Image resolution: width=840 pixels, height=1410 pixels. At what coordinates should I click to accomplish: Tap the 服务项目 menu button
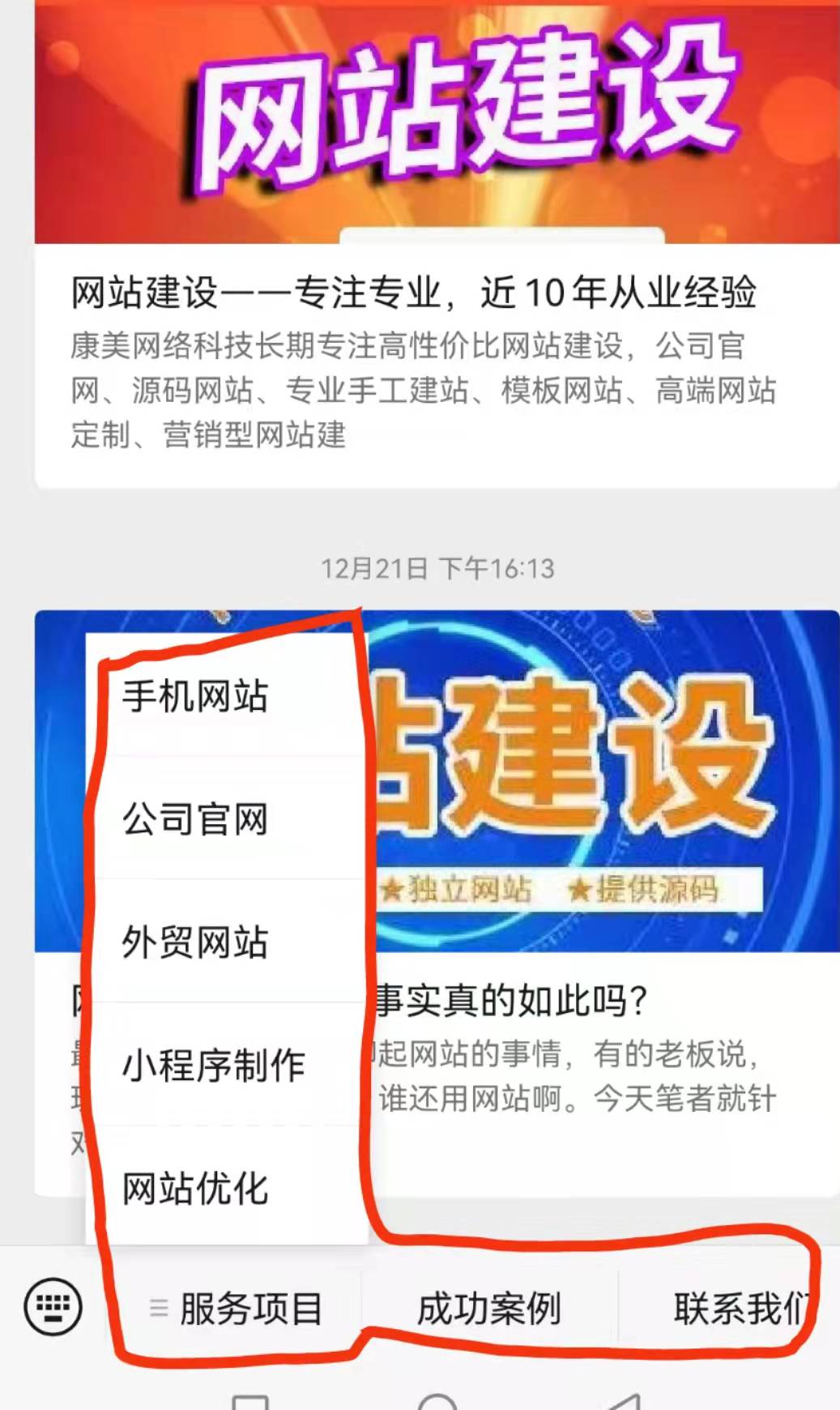(x=237, y=1308)
